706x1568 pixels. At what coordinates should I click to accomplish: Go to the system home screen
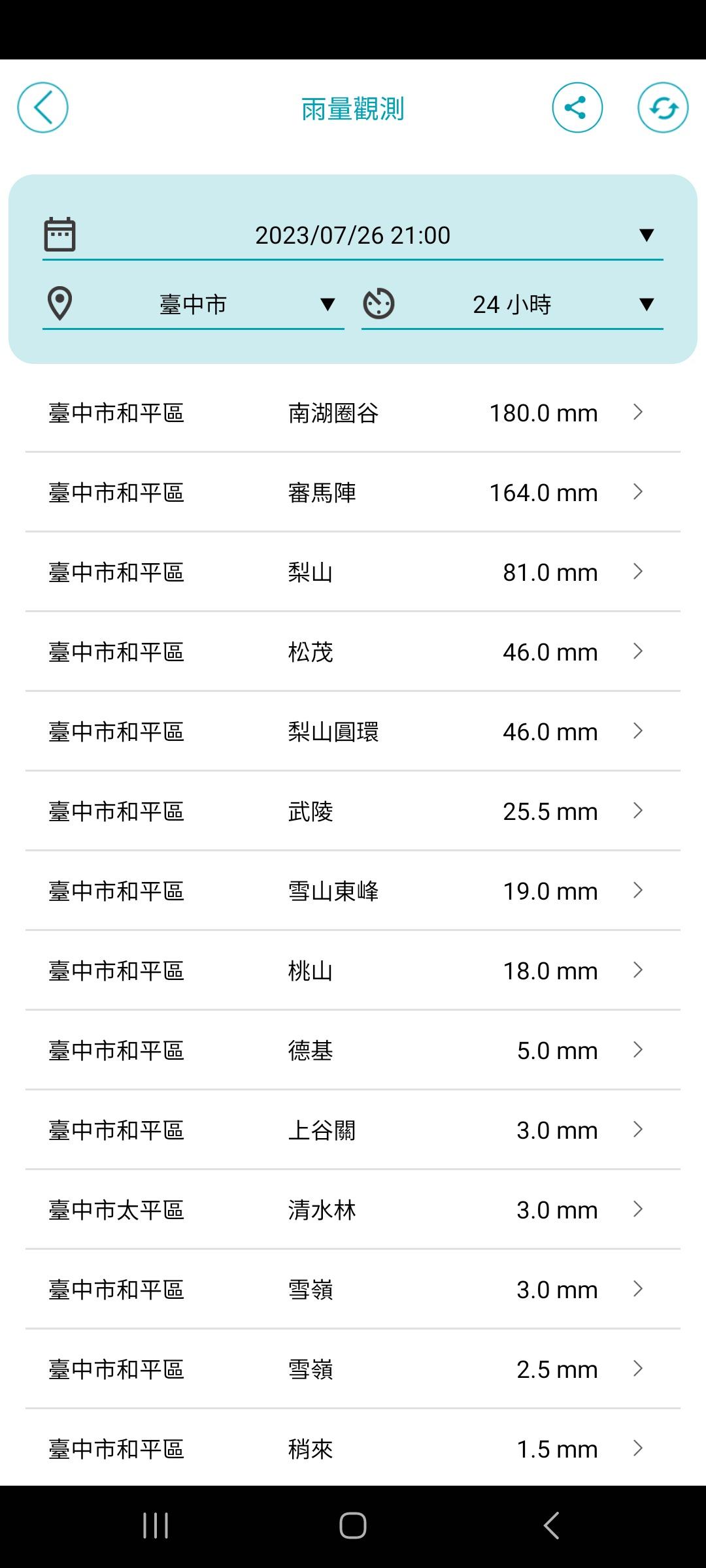click(353, 1526)
